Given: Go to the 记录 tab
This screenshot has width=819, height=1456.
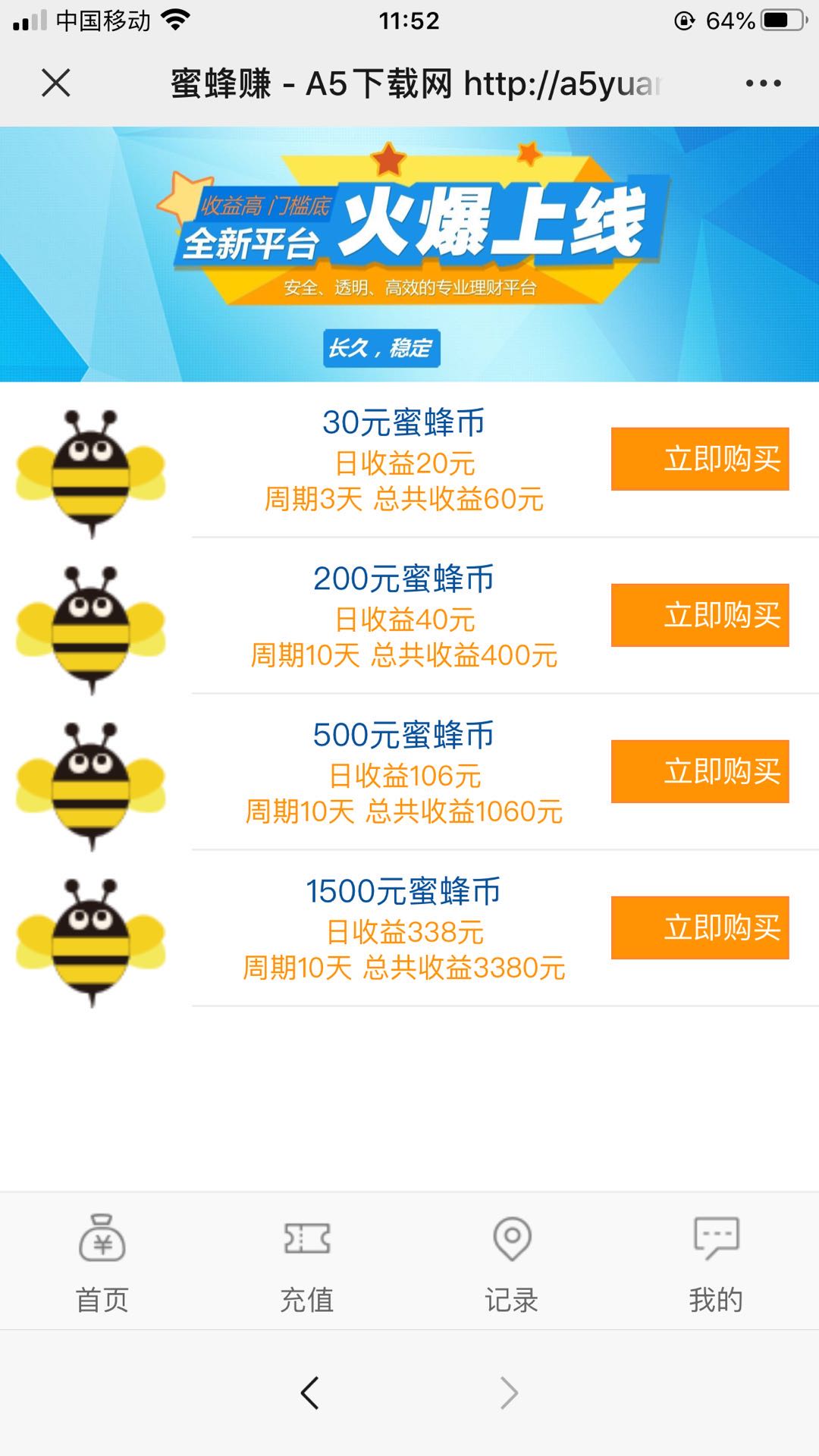Looking at the screenshot, I should click(x=512, y=1263).
